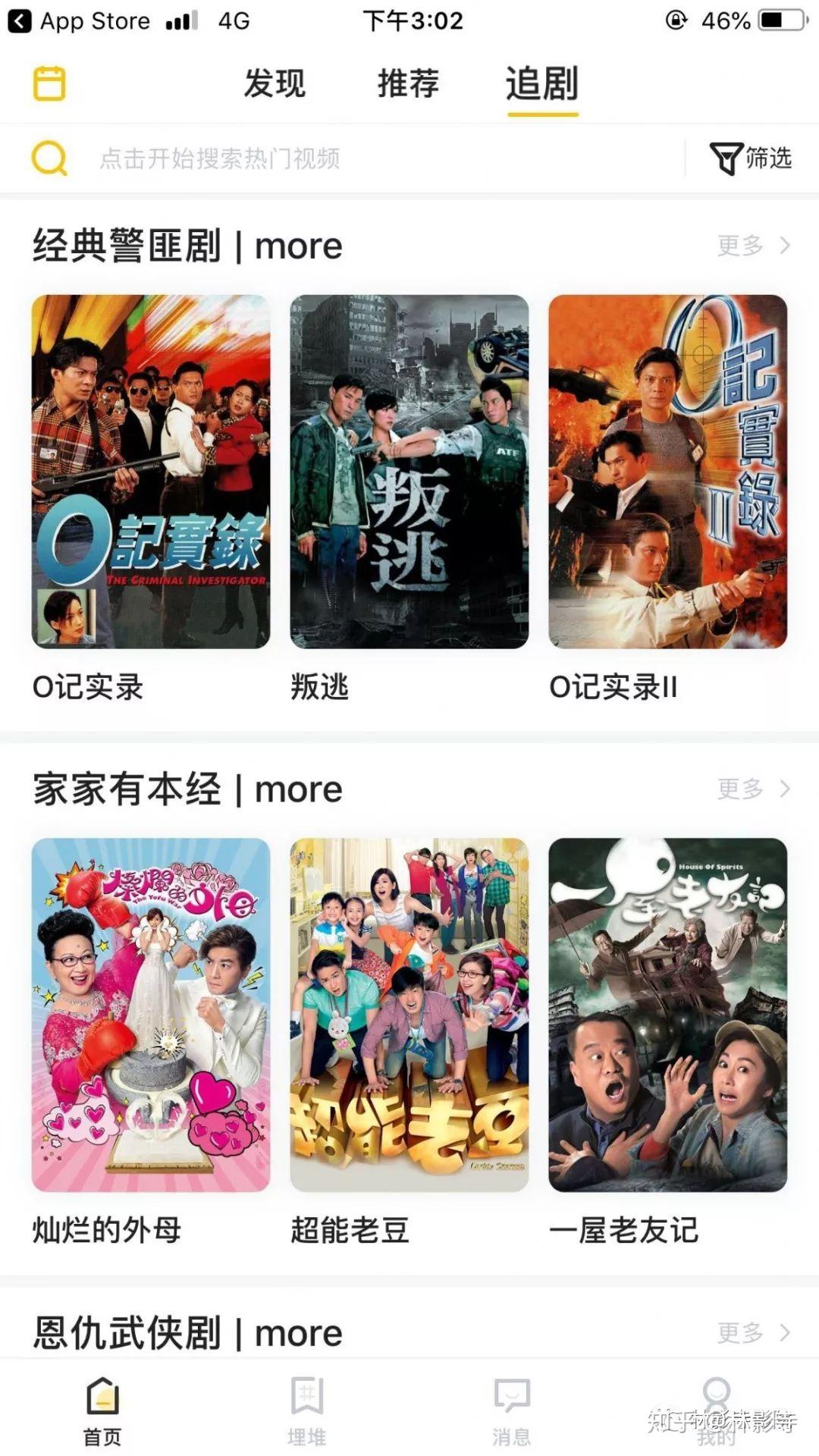Viewport: 819px width, 1456px height.
Task: Open the 一屋老友记 drama
Action: pyautogui.click(x=667, y=1015)
